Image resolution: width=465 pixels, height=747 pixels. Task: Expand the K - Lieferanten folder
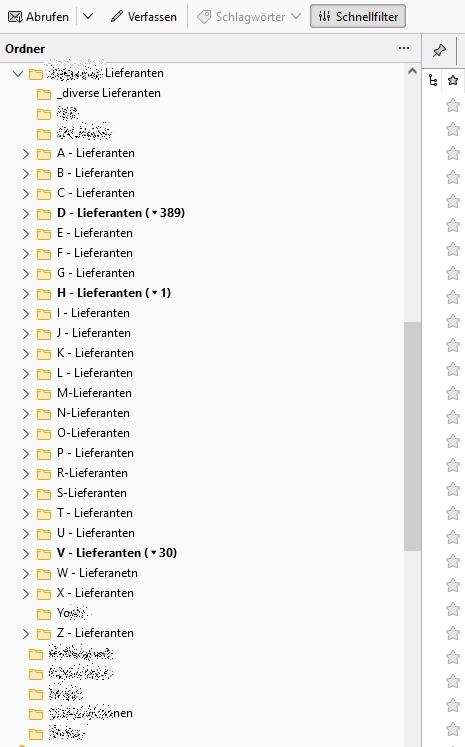26,354
